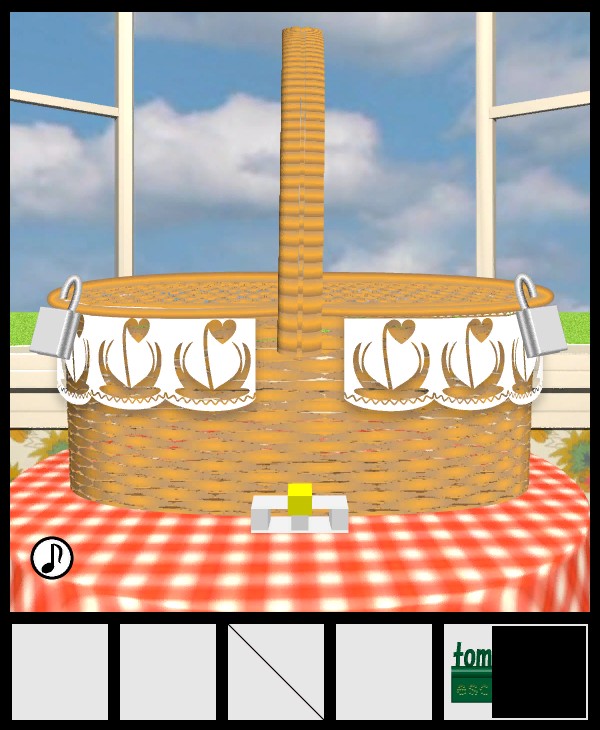Tap the yellow latch on the basket front
This screenshot has height=730, width=600.
[x=300, y=499]
